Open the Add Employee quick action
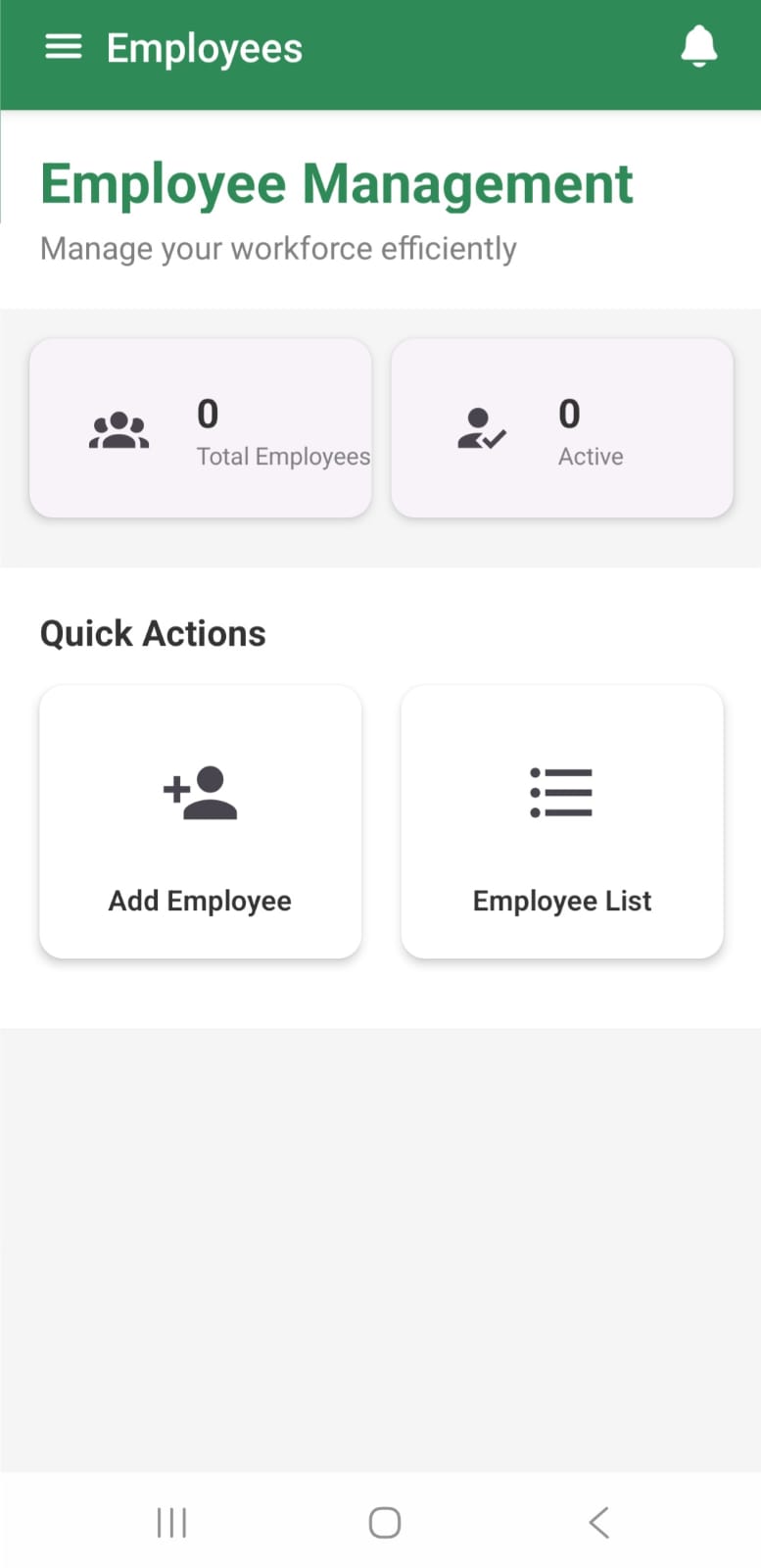Image resolution: width=761 pixels, height=1568 pixels. [200, 823]
